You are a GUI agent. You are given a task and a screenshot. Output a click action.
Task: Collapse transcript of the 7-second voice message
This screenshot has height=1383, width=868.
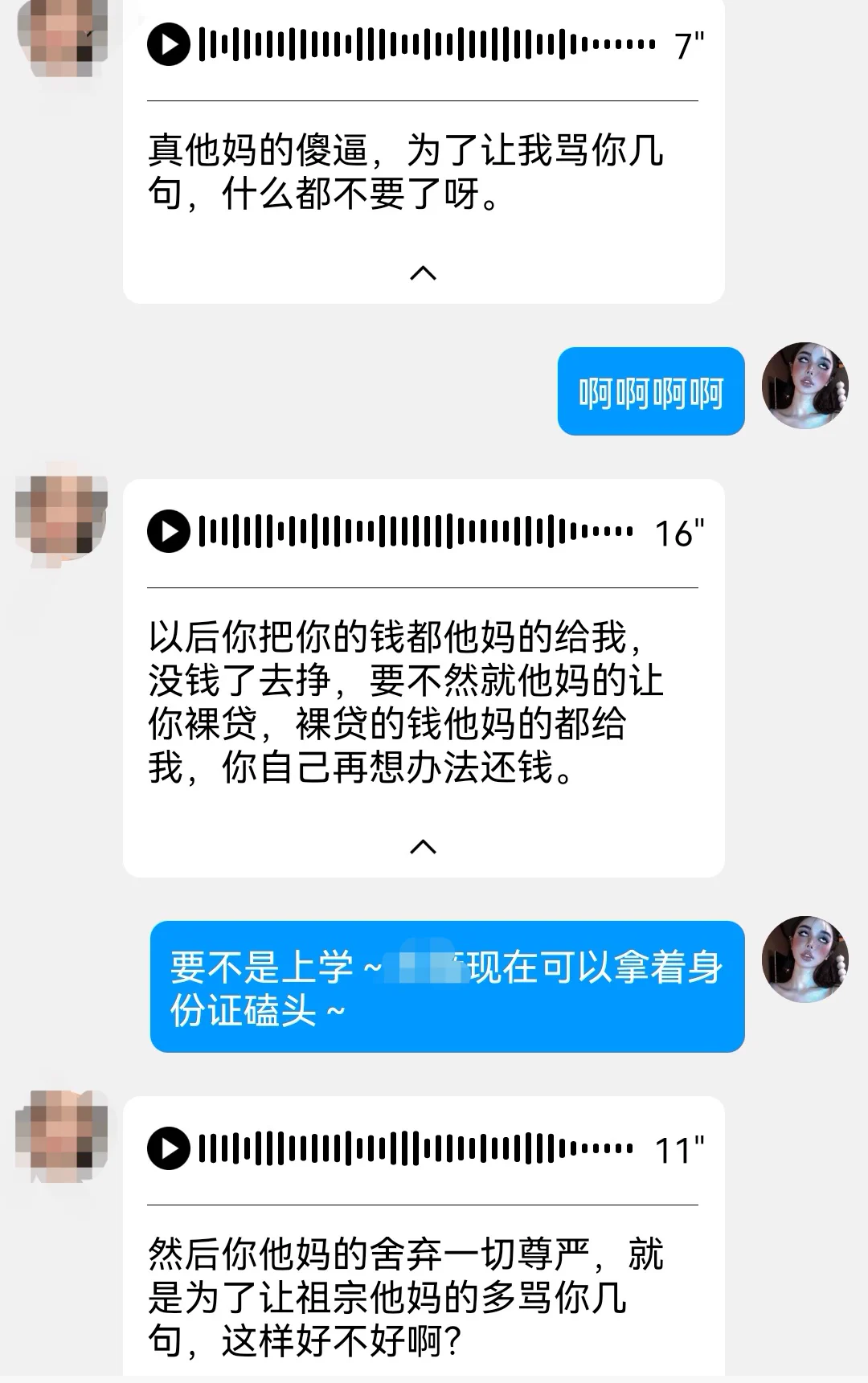pos(423,273)
